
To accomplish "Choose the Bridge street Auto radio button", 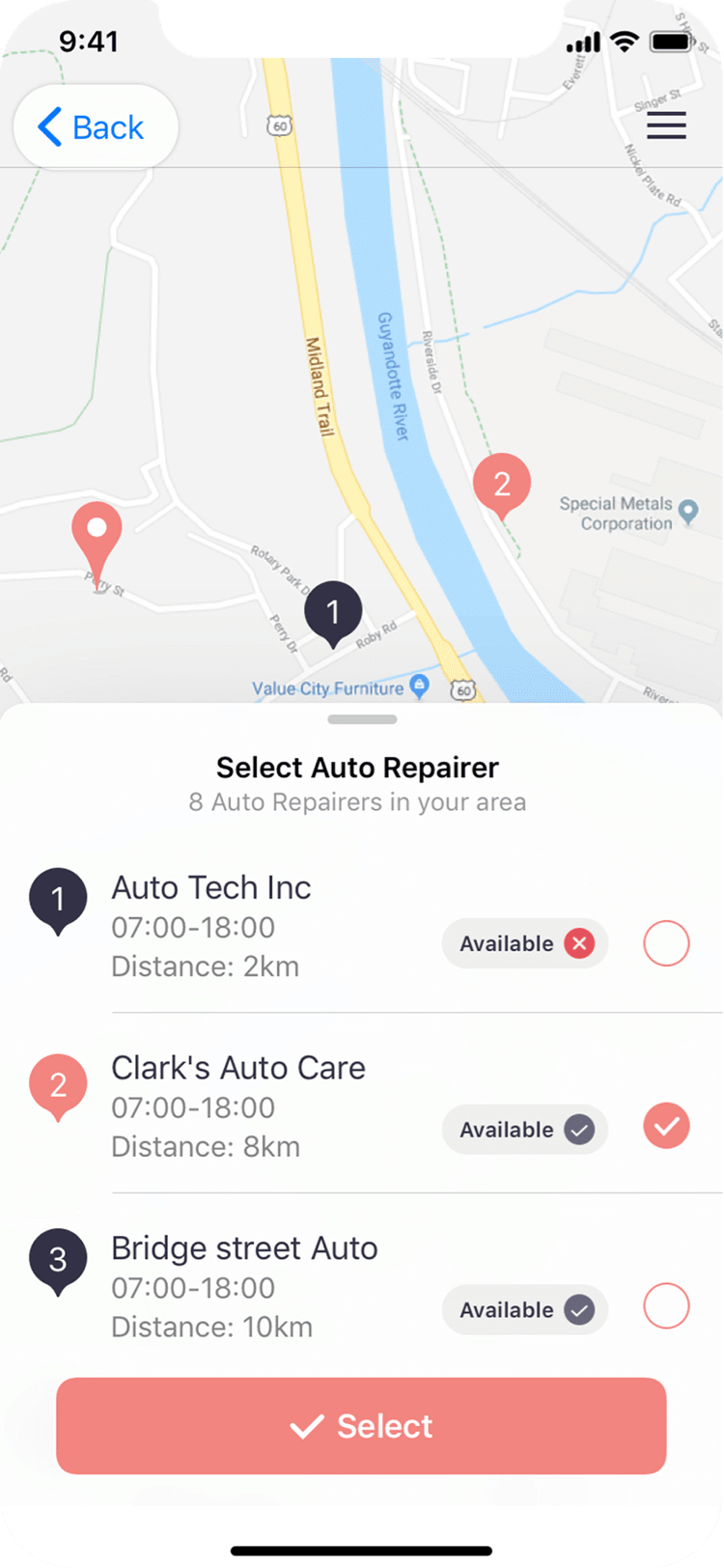I will point(666,1306).
